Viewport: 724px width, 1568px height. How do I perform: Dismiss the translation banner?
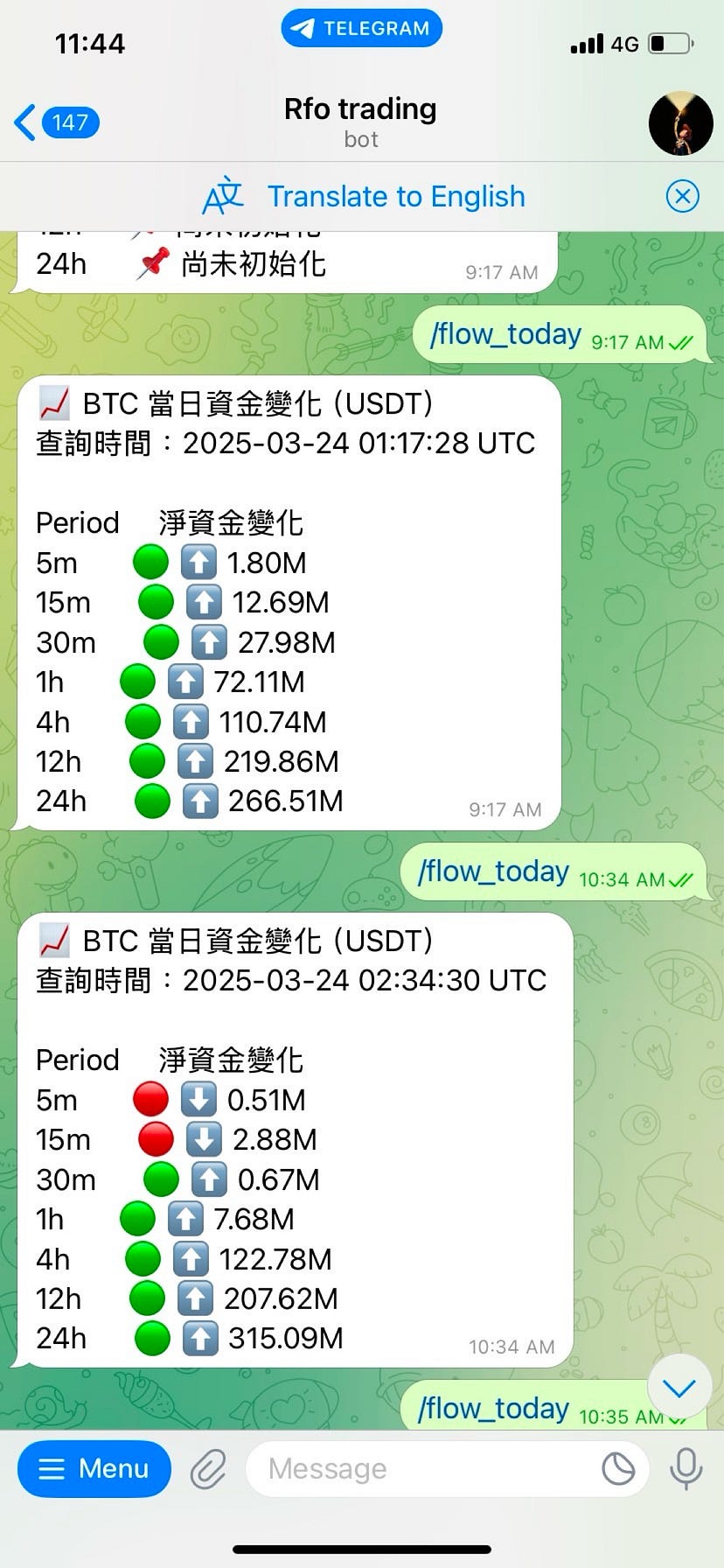tap(682, 196)
